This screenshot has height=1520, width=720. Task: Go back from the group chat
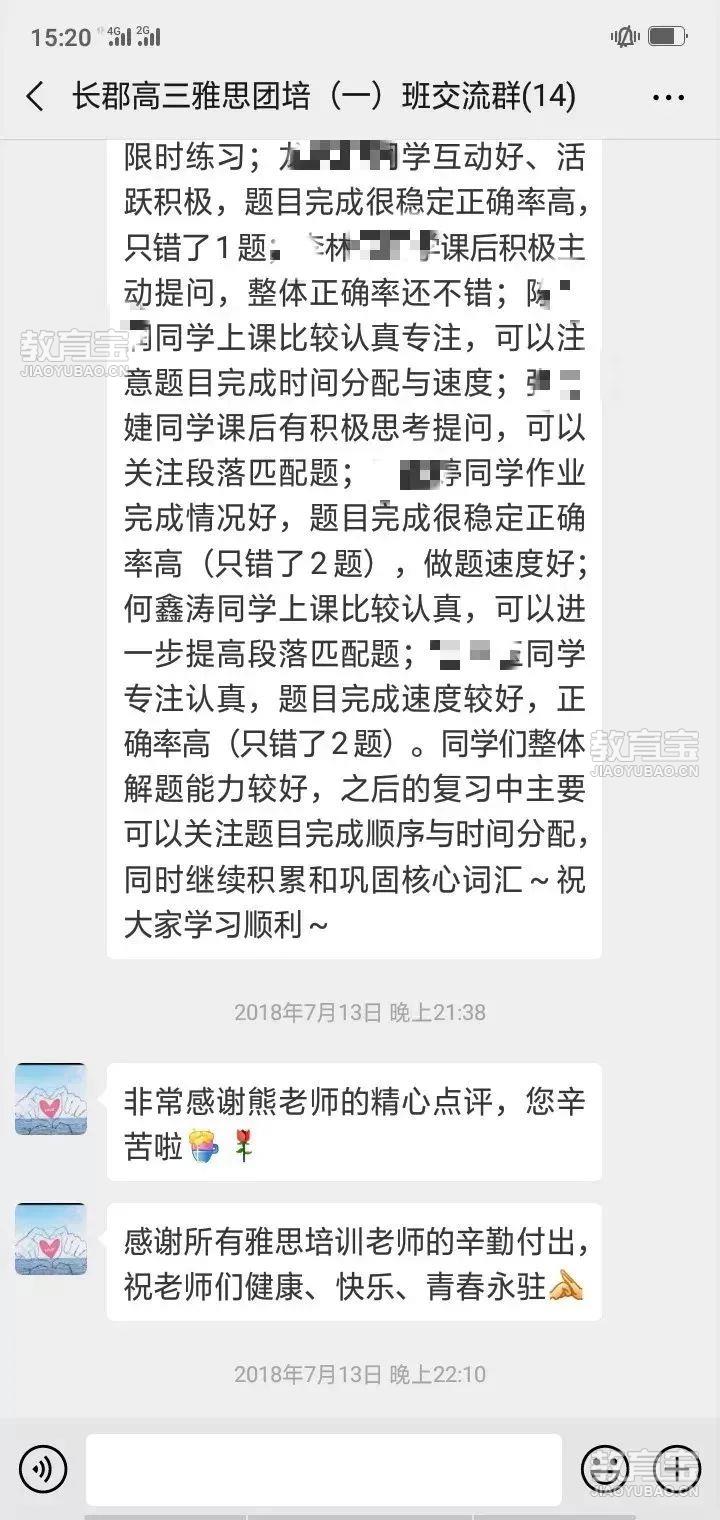(35, 97)
